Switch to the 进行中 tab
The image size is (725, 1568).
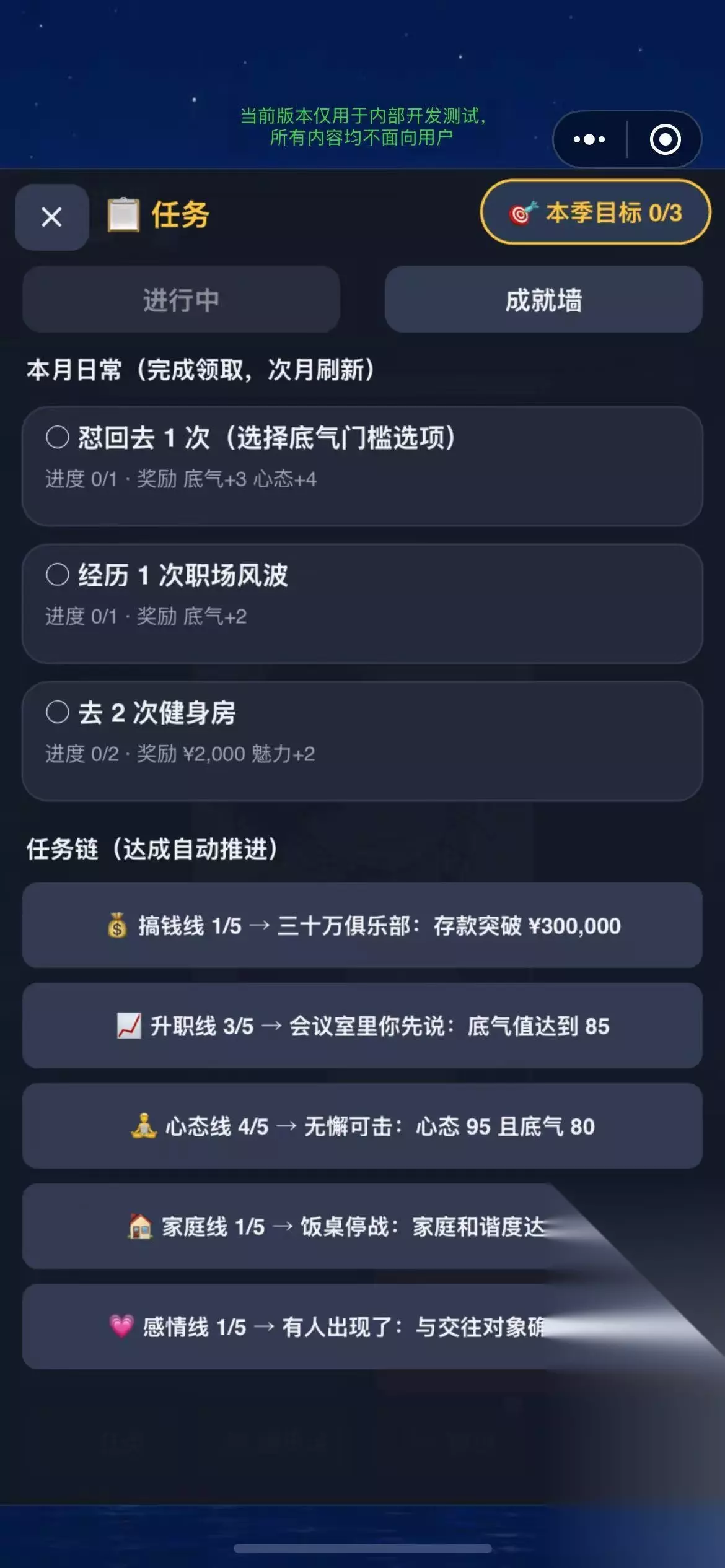(x=181, y=300)
